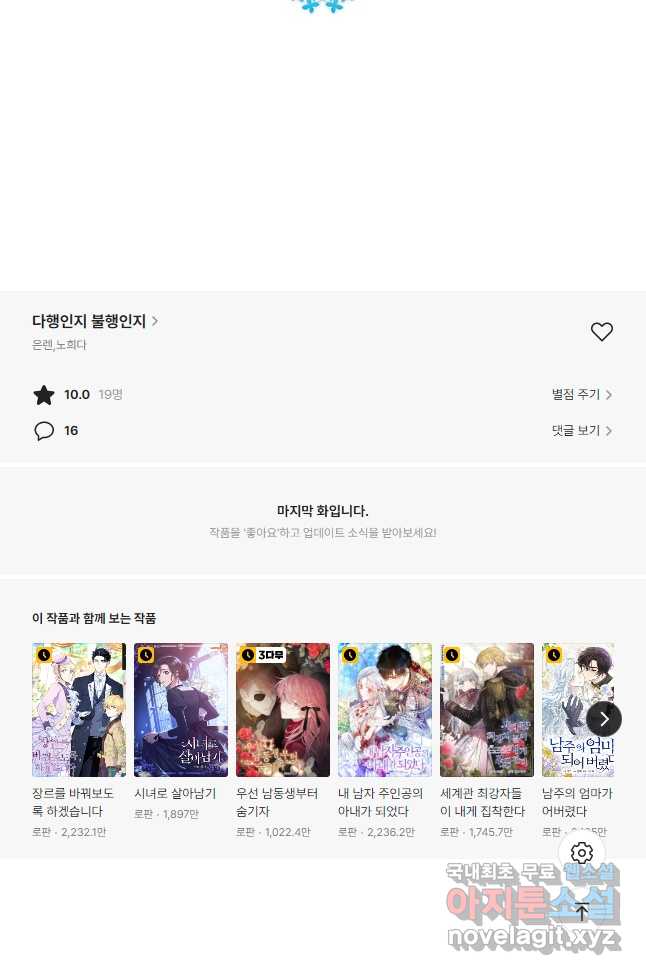
Task: Open 시녀로 살아남기 webtoon
Action: point(181,710)
